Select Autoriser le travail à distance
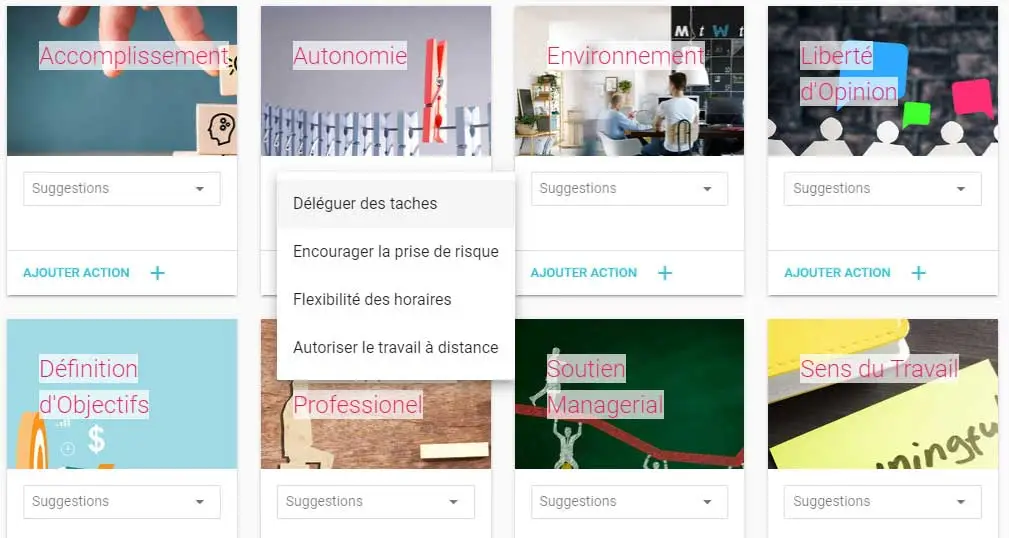The width and height of the screenshot is (1009, 538). pyautogui.click(x=395, y=348)
